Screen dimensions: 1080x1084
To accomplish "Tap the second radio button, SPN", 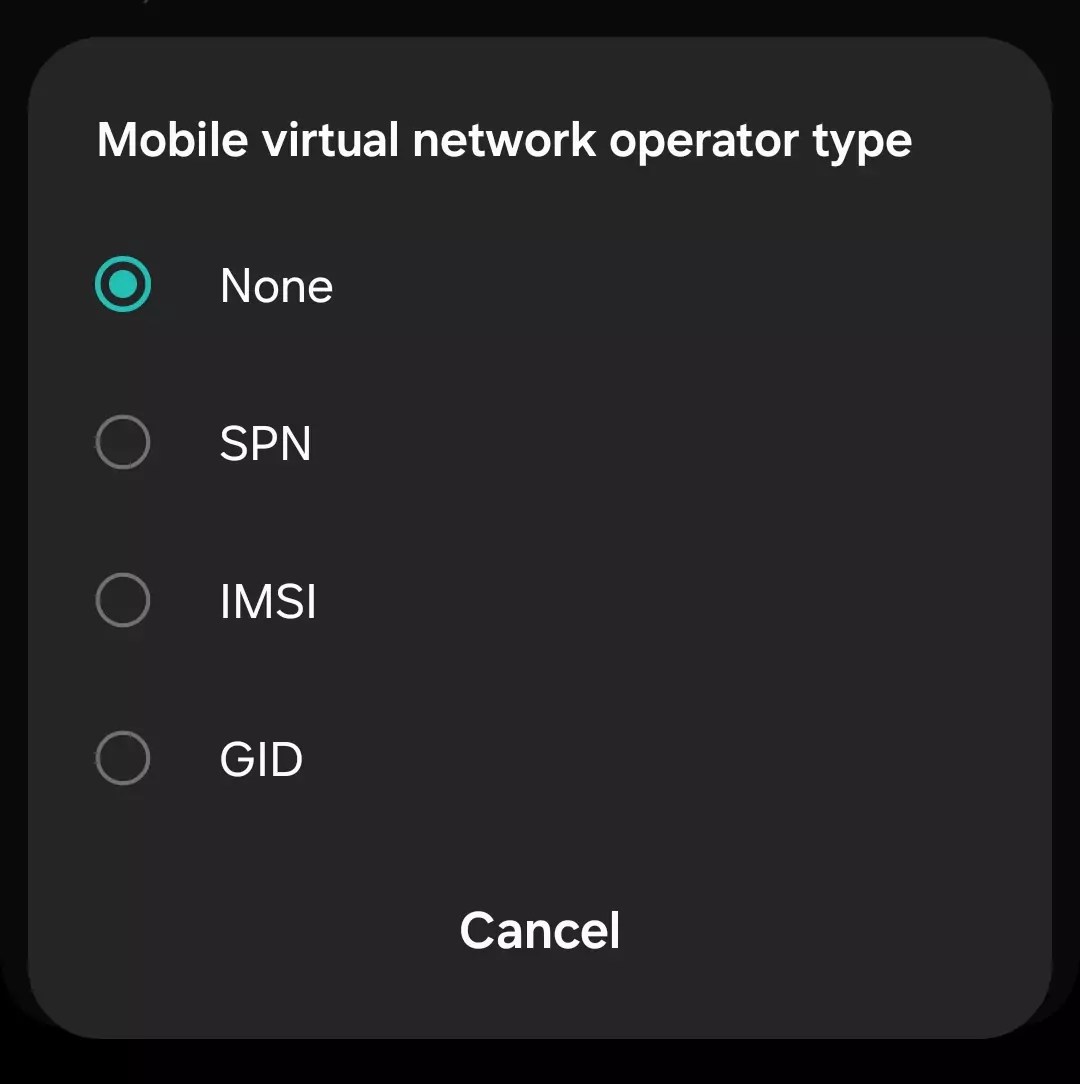I will tap(123, 442).
